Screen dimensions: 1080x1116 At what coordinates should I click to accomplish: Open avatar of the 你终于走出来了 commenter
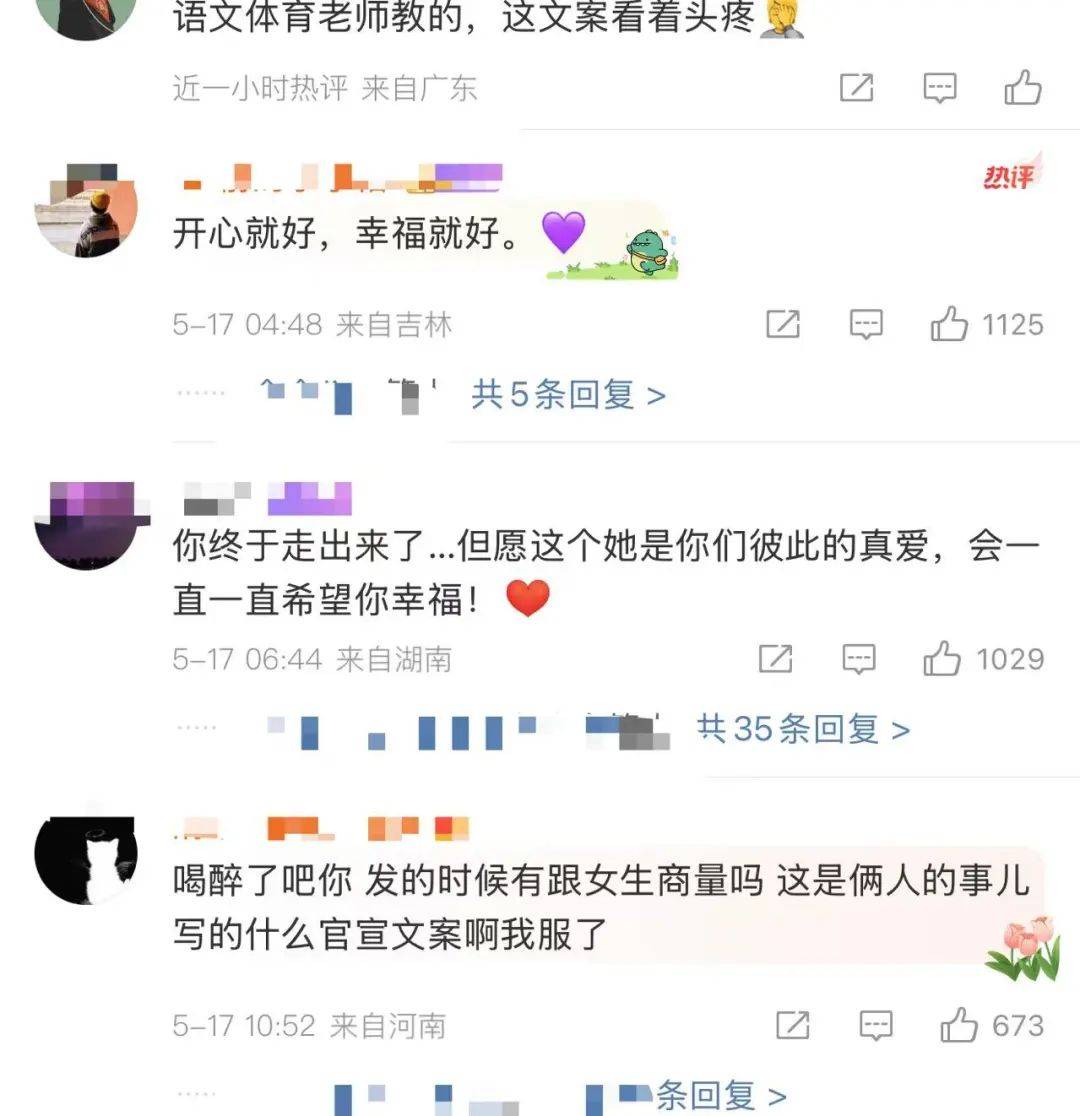[84, 524]
